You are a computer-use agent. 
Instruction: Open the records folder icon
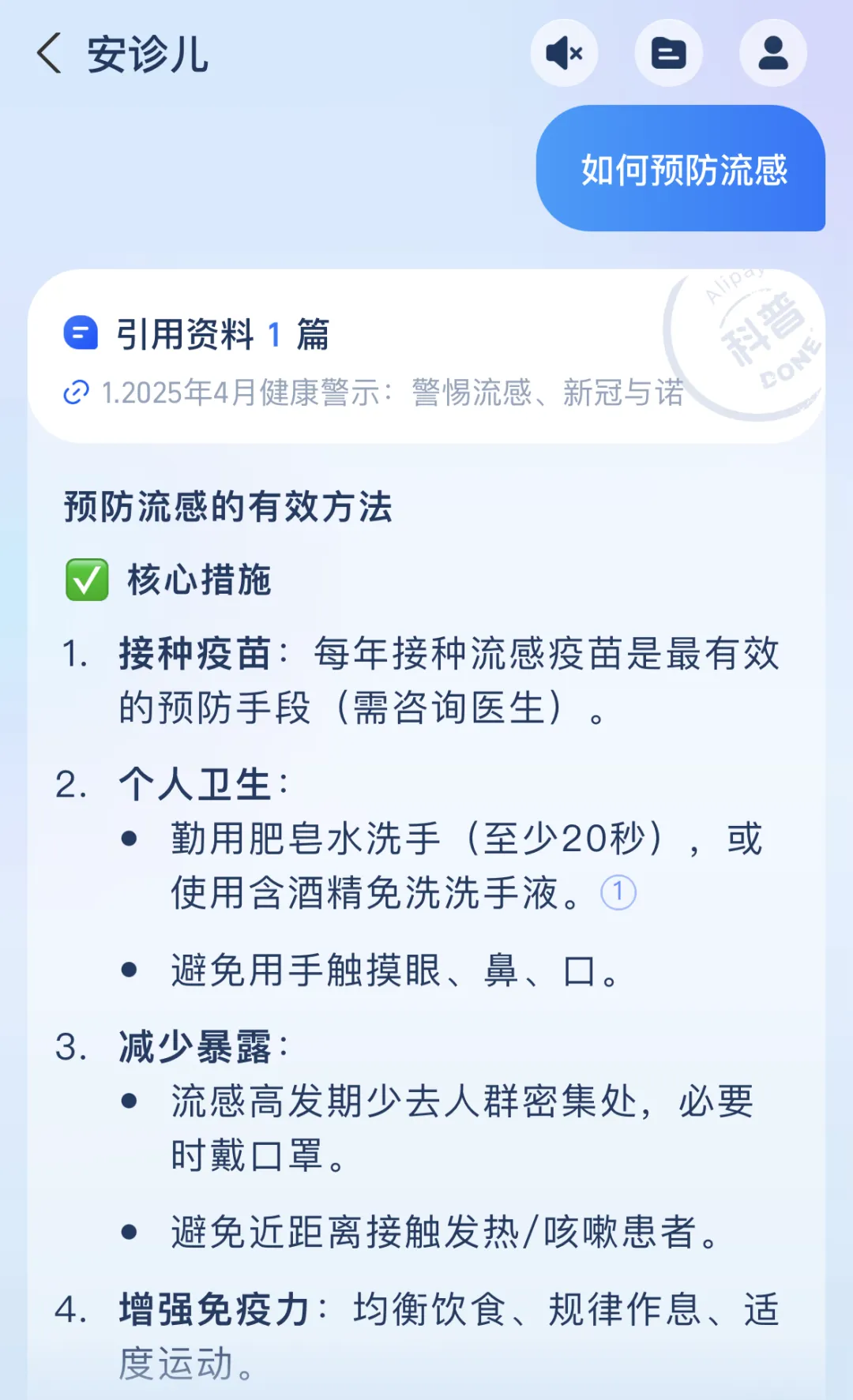(x=668, y=54)
